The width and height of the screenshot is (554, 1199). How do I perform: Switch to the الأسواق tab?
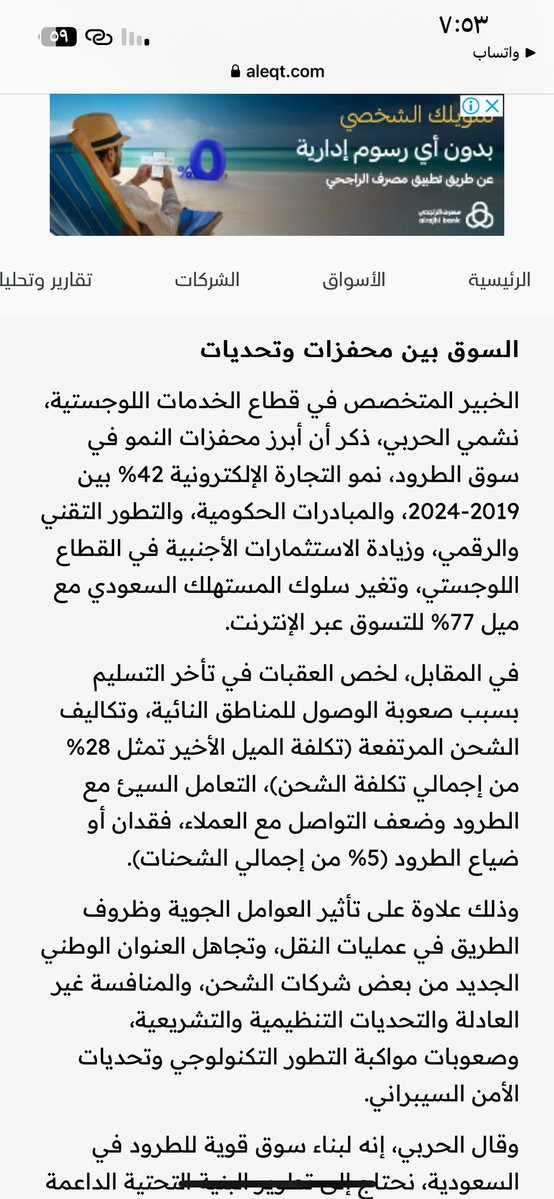pyautogui.click(x=353, y=280)
